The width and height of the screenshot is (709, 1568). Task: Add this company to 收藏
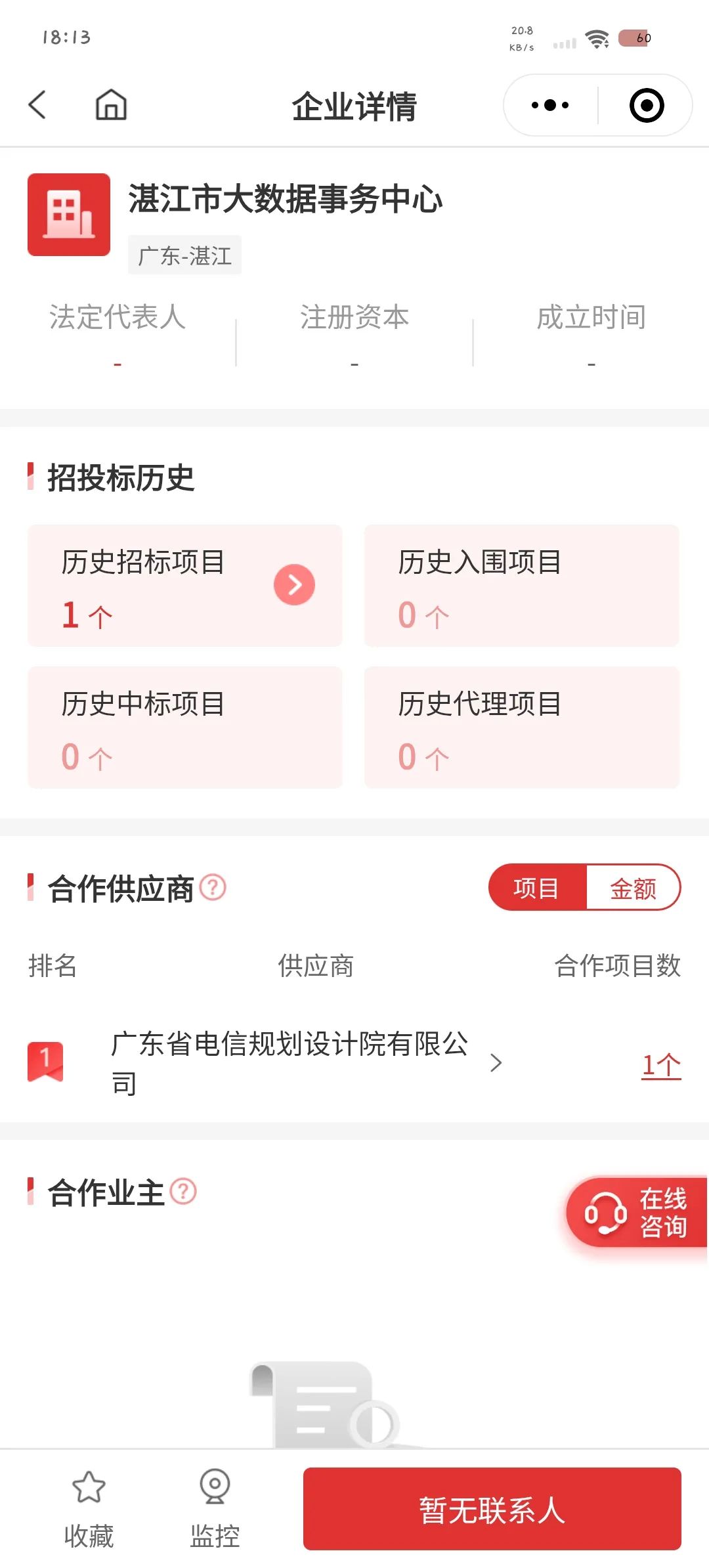89,1508
